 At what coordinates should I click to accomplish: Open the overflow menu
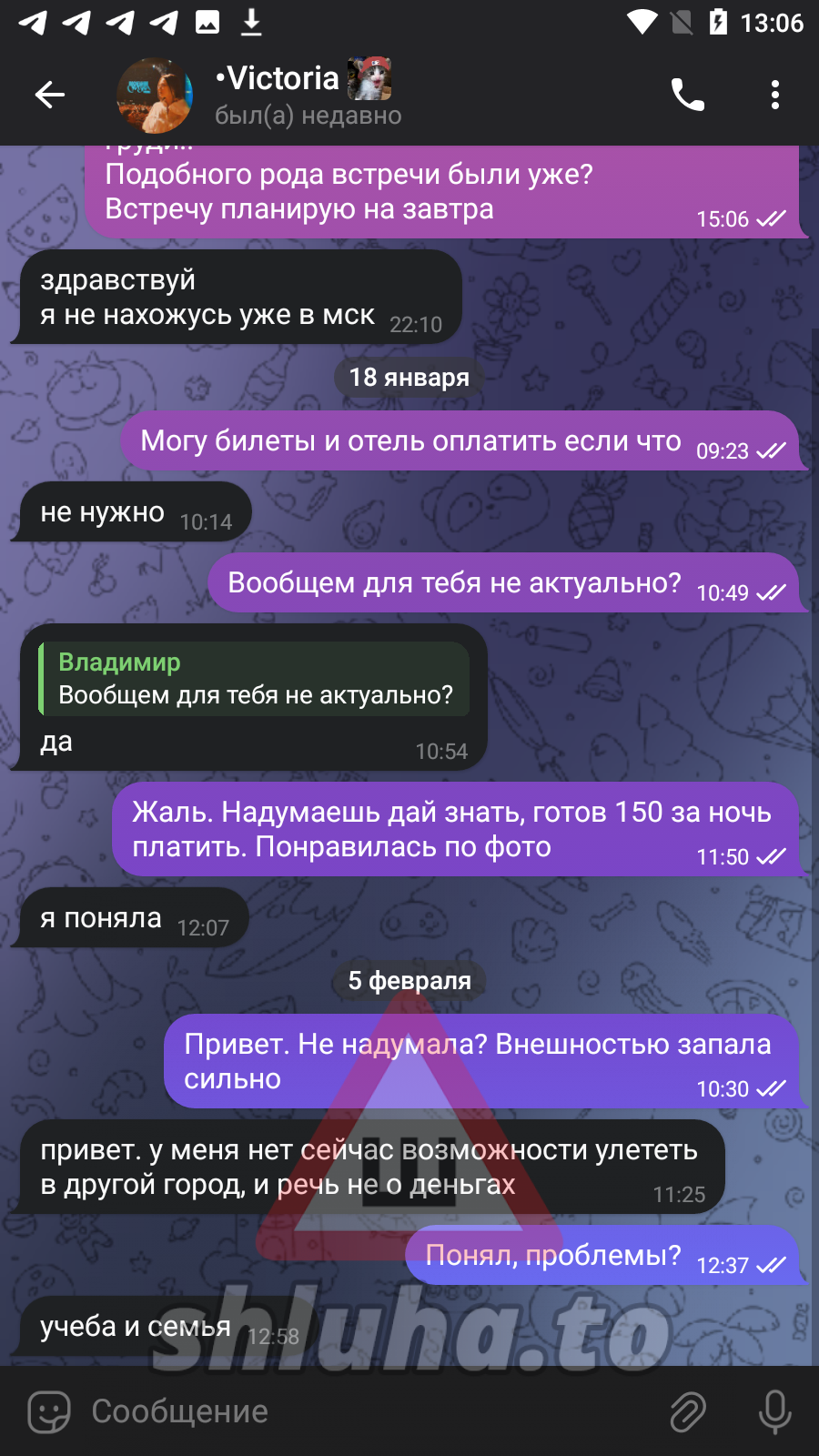(774, 95)
